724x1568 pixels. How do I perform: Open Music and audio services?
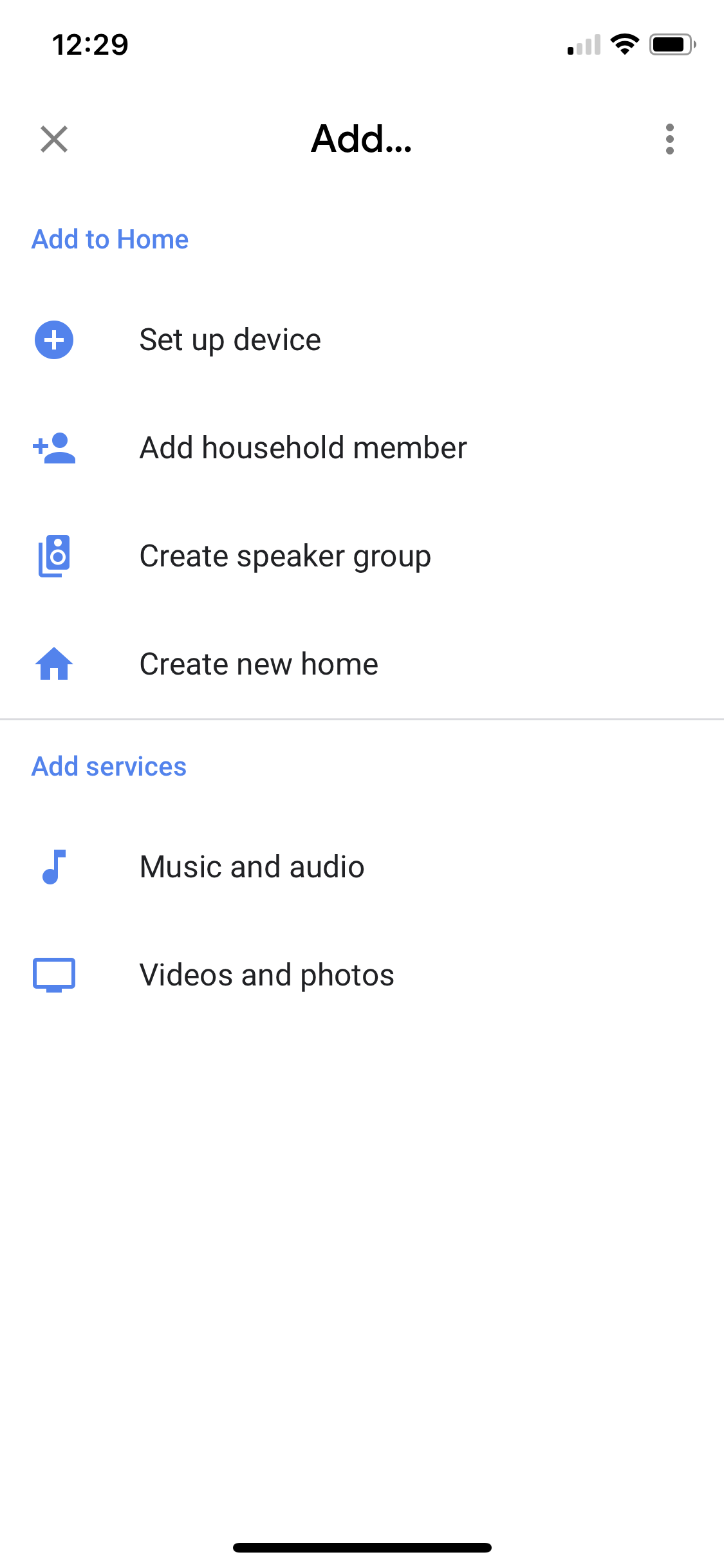tap(252, 867)
